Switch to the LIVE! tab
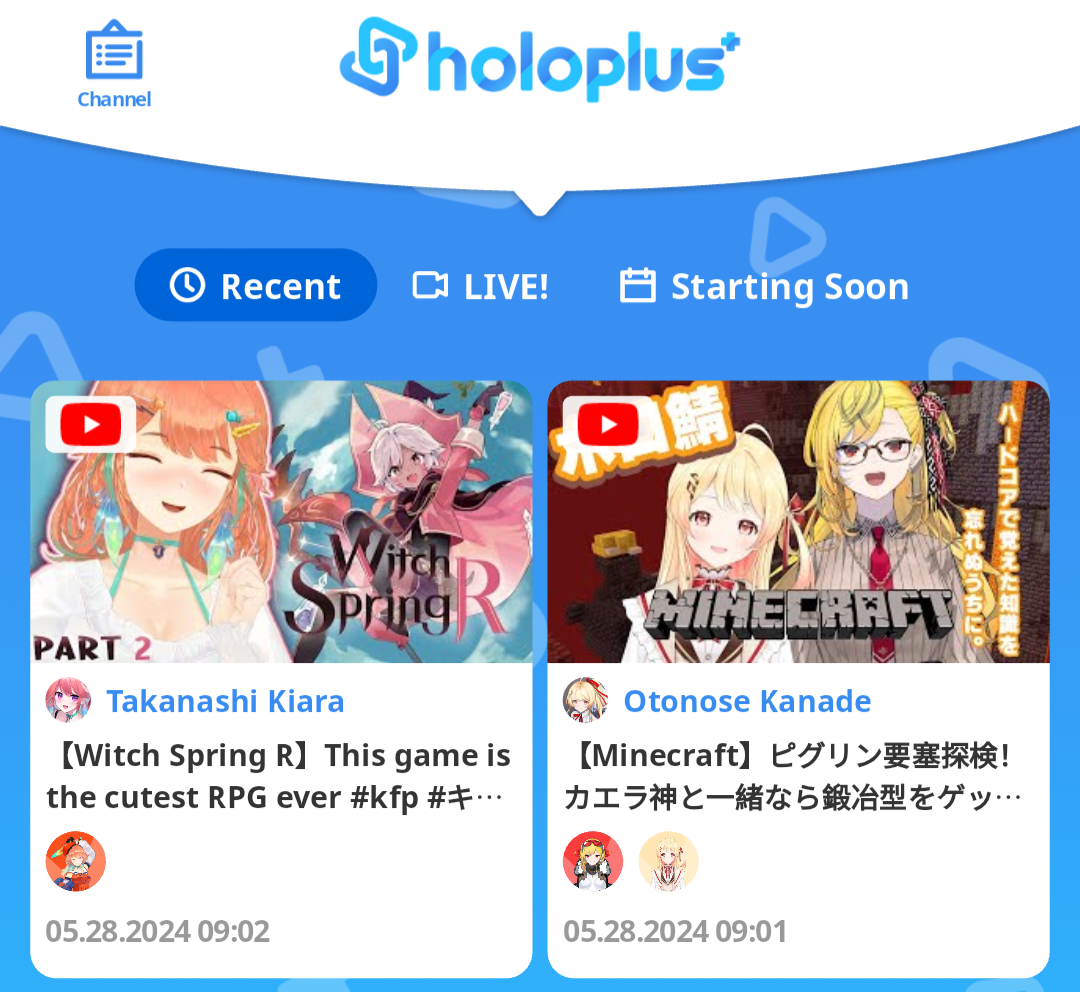 pyautogui.click(x=481, y=286)
